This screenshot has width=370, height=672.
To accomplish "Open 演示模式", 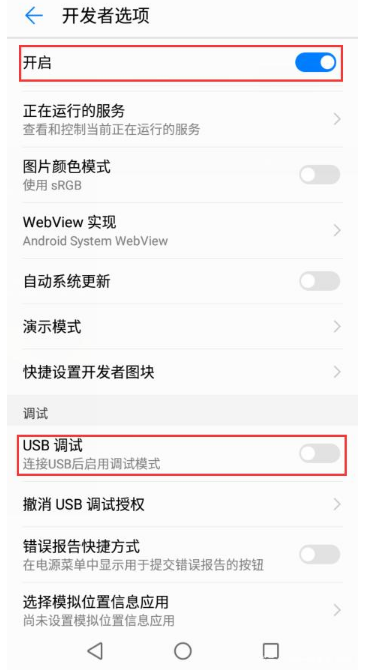I will click(x=183, y=327).
